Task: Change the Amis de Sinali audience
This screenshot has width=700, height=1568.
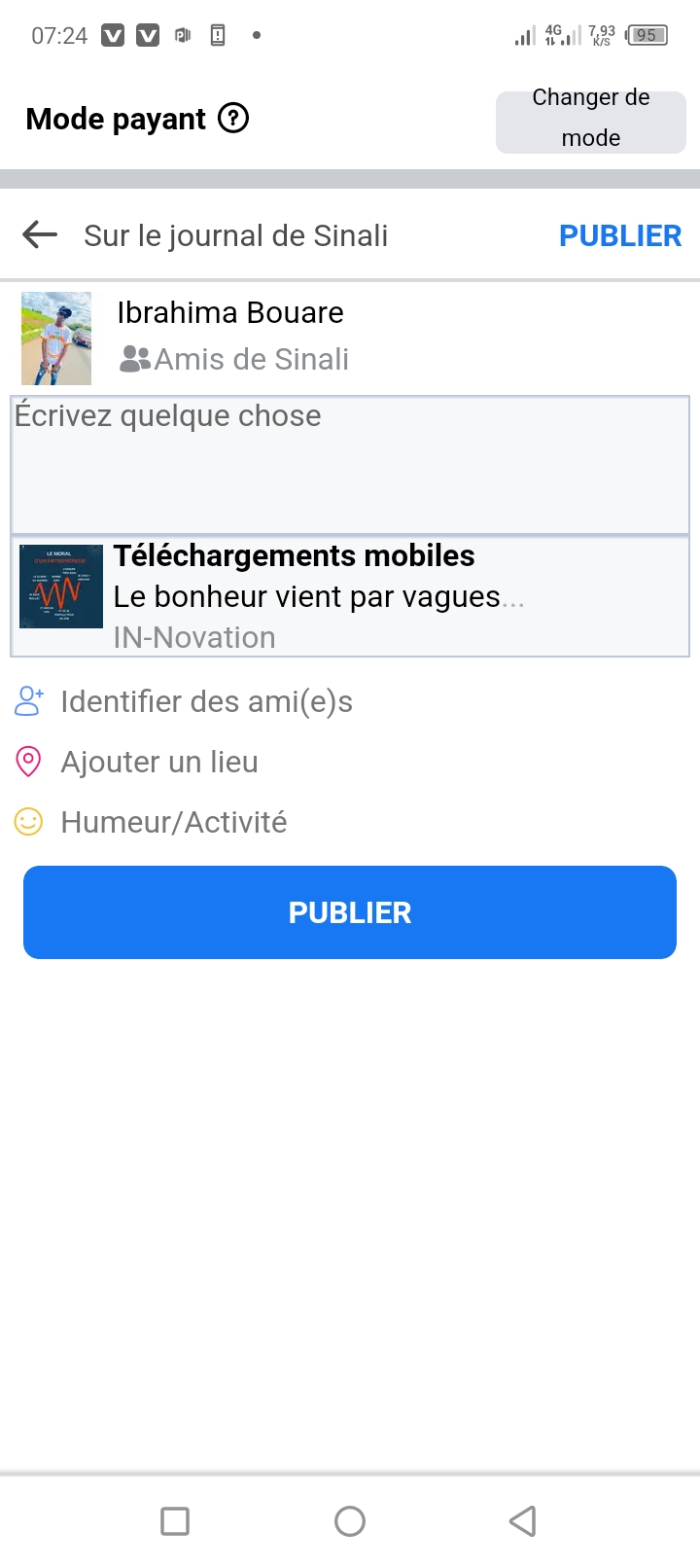Action: (234, 360)
